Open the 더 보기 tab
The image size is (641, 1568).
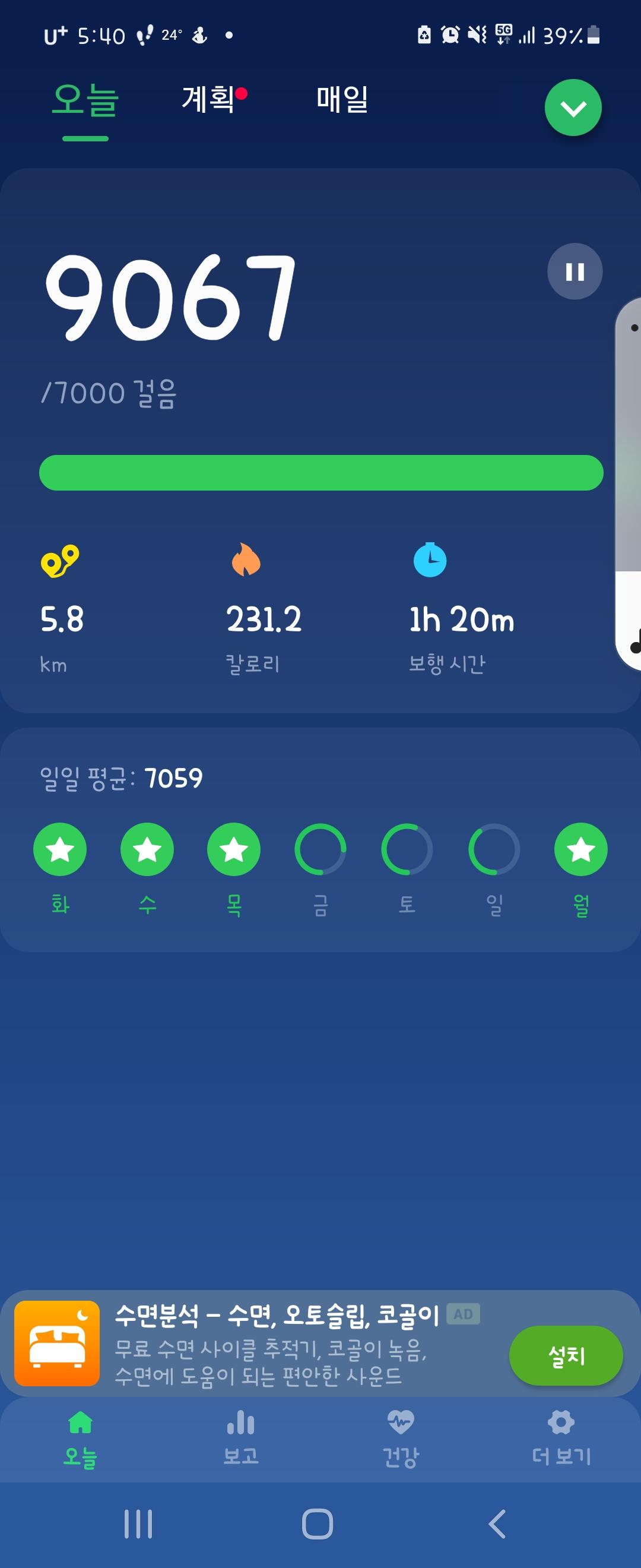pos(561,1438)
